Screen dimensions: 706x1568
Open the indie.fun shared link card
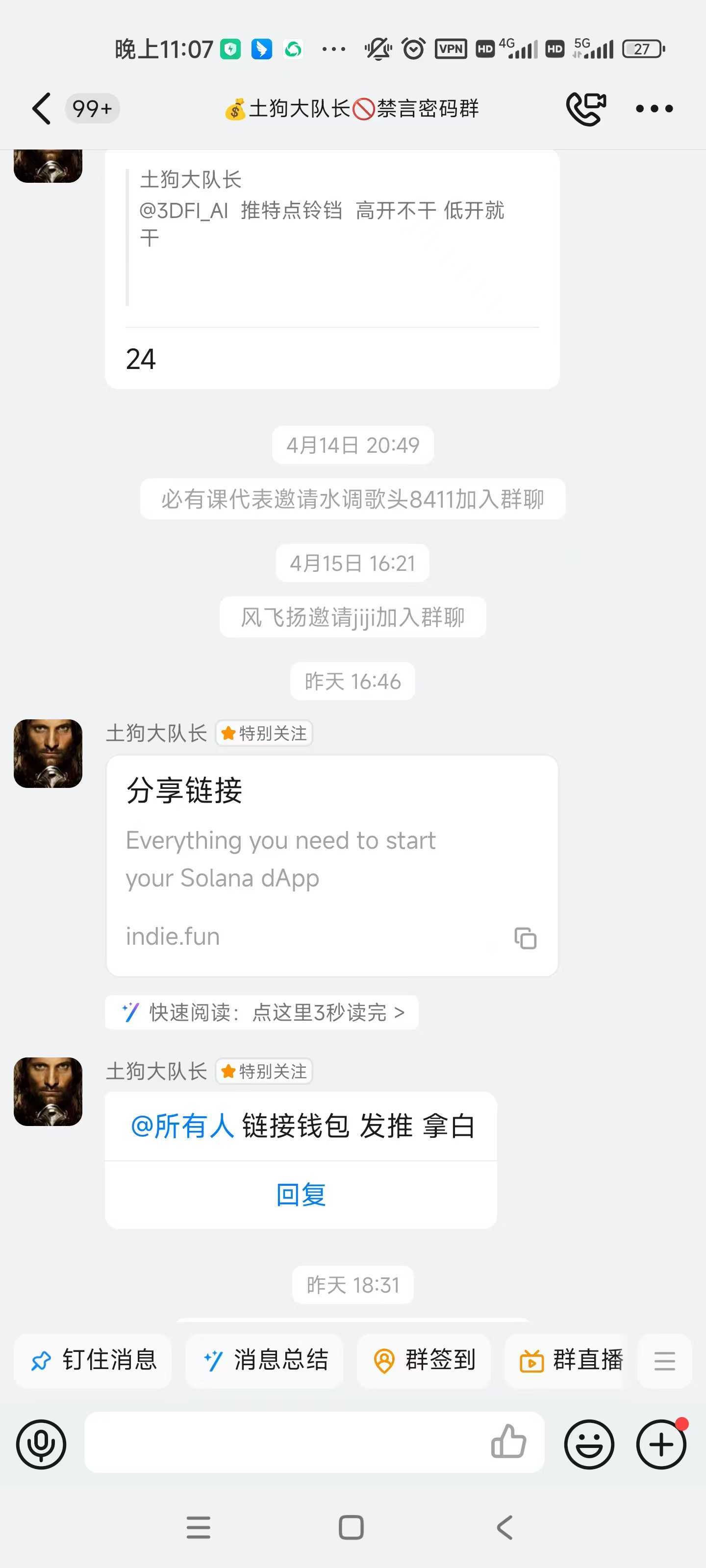click(304, 858)
